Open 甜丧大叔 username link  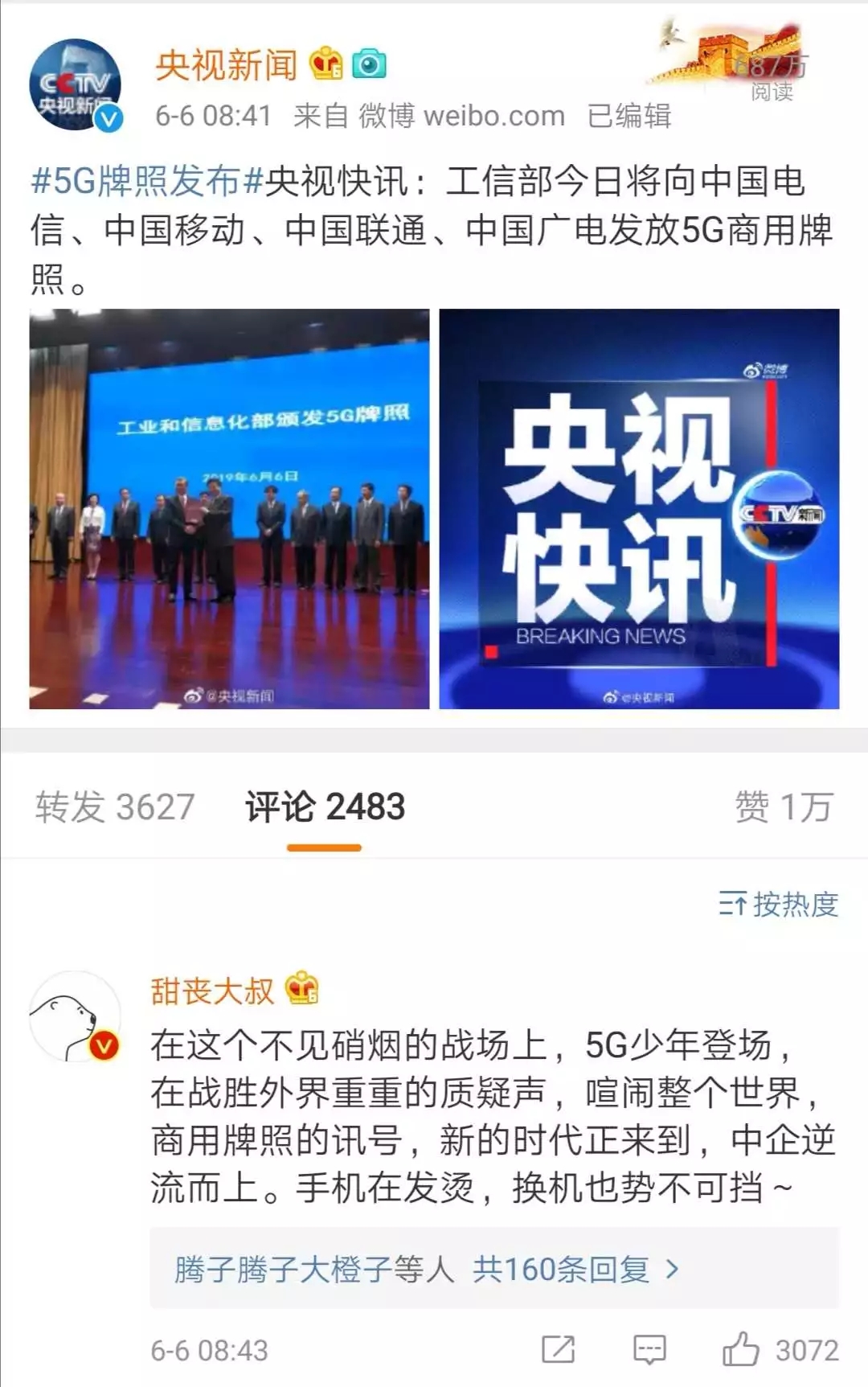[212, 991]
